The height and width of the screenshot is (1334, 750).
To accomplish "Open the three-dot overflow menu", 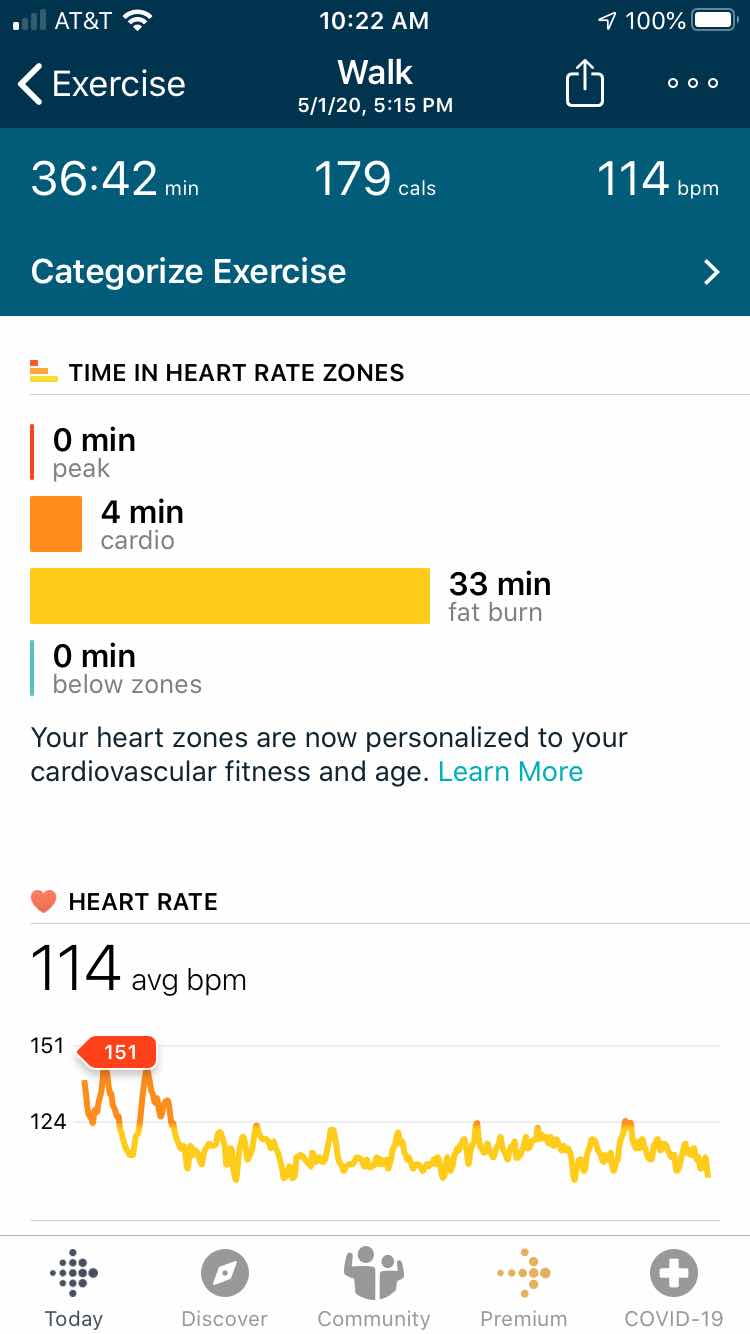I will 693,83.
